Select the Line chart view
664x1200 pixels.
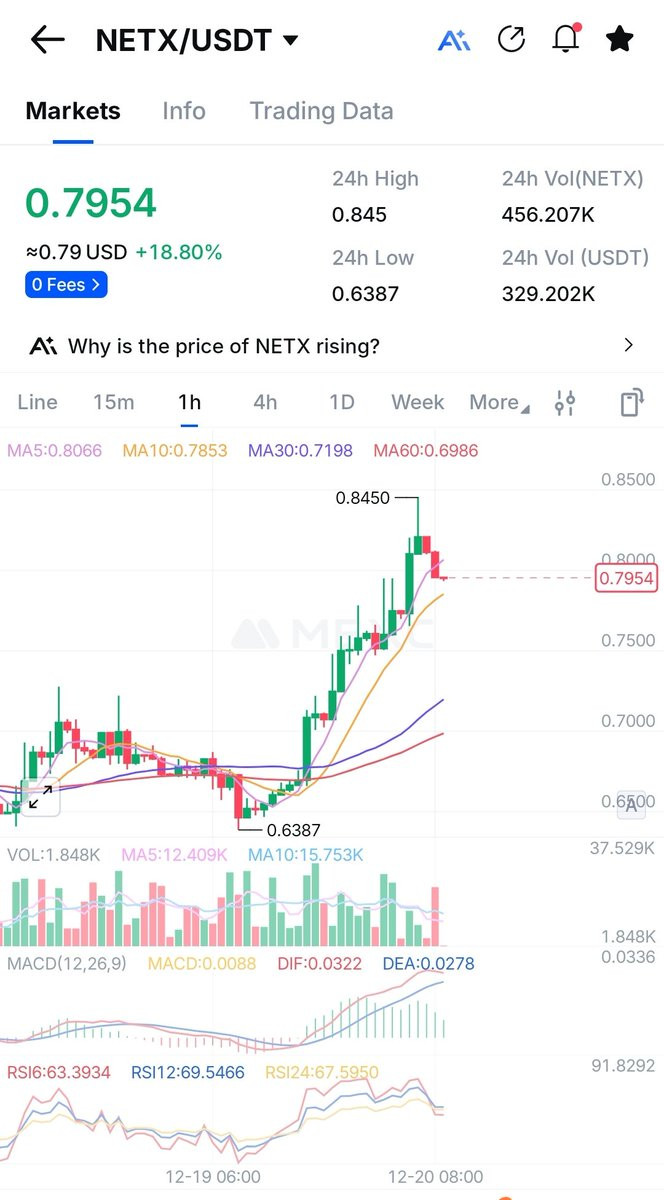(37, 402)
